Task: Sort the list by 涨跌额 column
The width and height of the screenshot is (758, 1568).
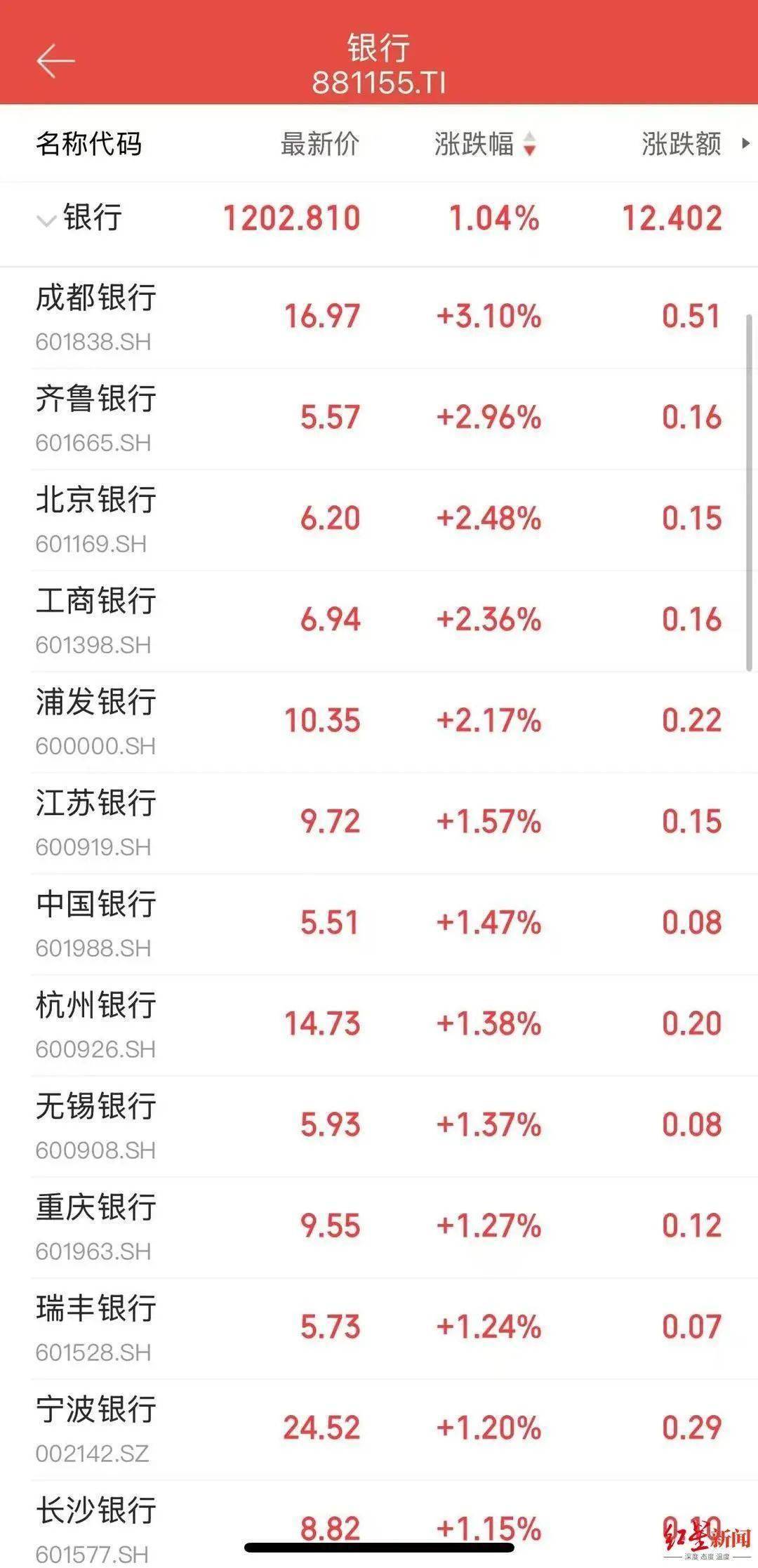Action: coord(679,144)
